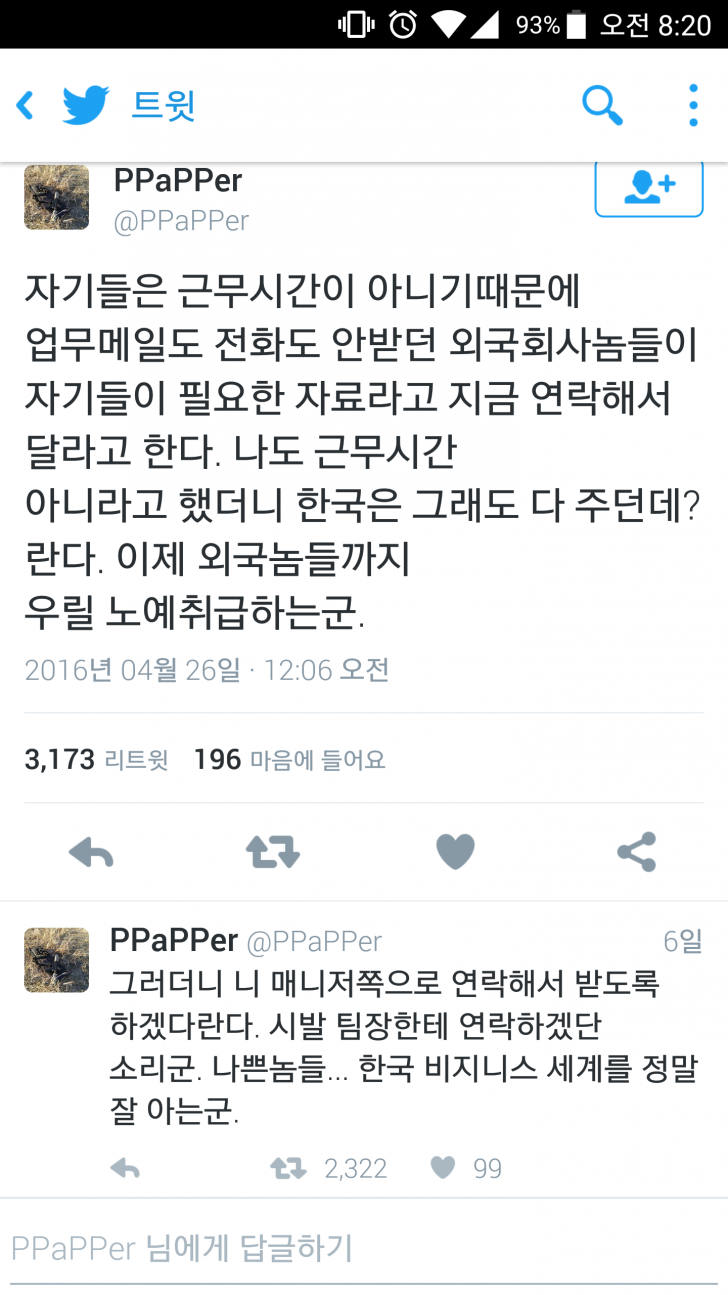Like the main tweet with the heart
This screenshot has height=1295, width=728.
pos(455,852)
